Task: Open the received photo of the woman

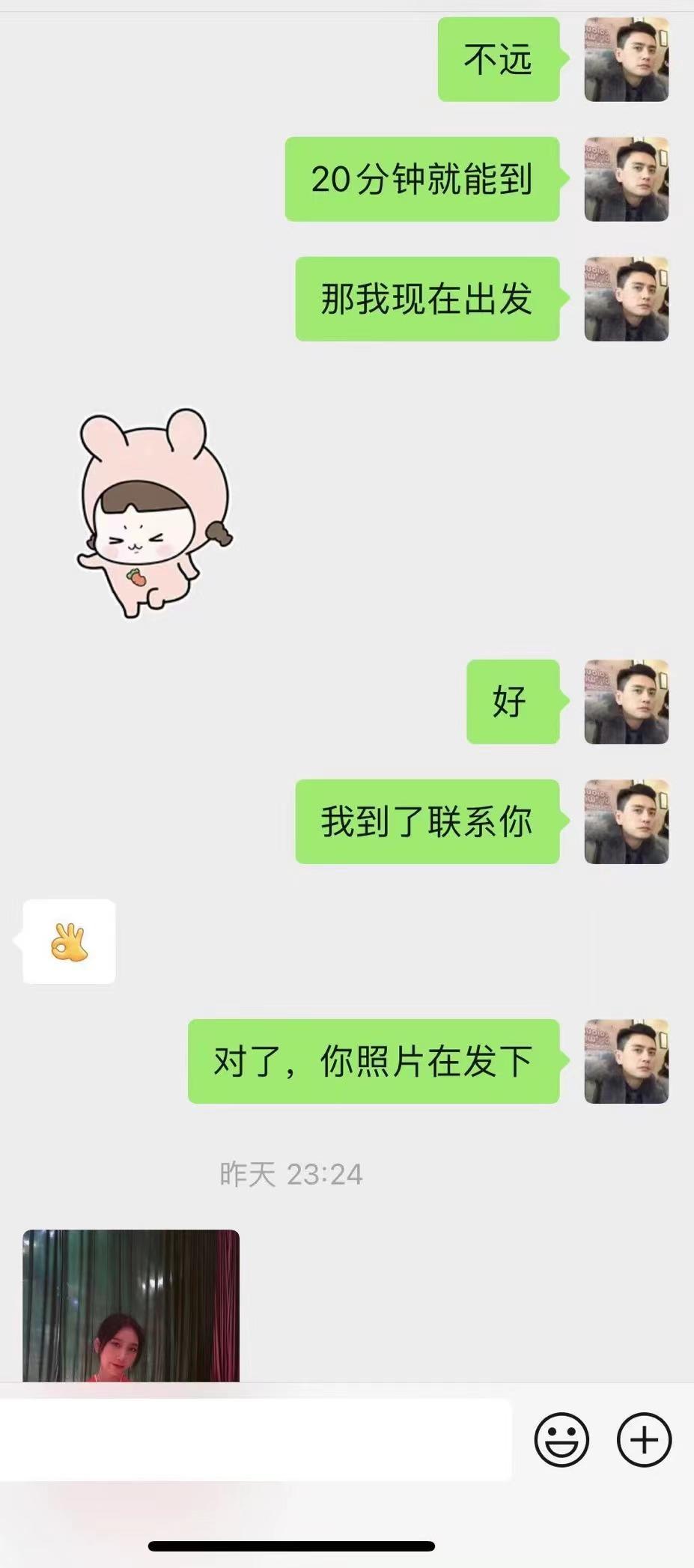Action: pos(131,1305)
